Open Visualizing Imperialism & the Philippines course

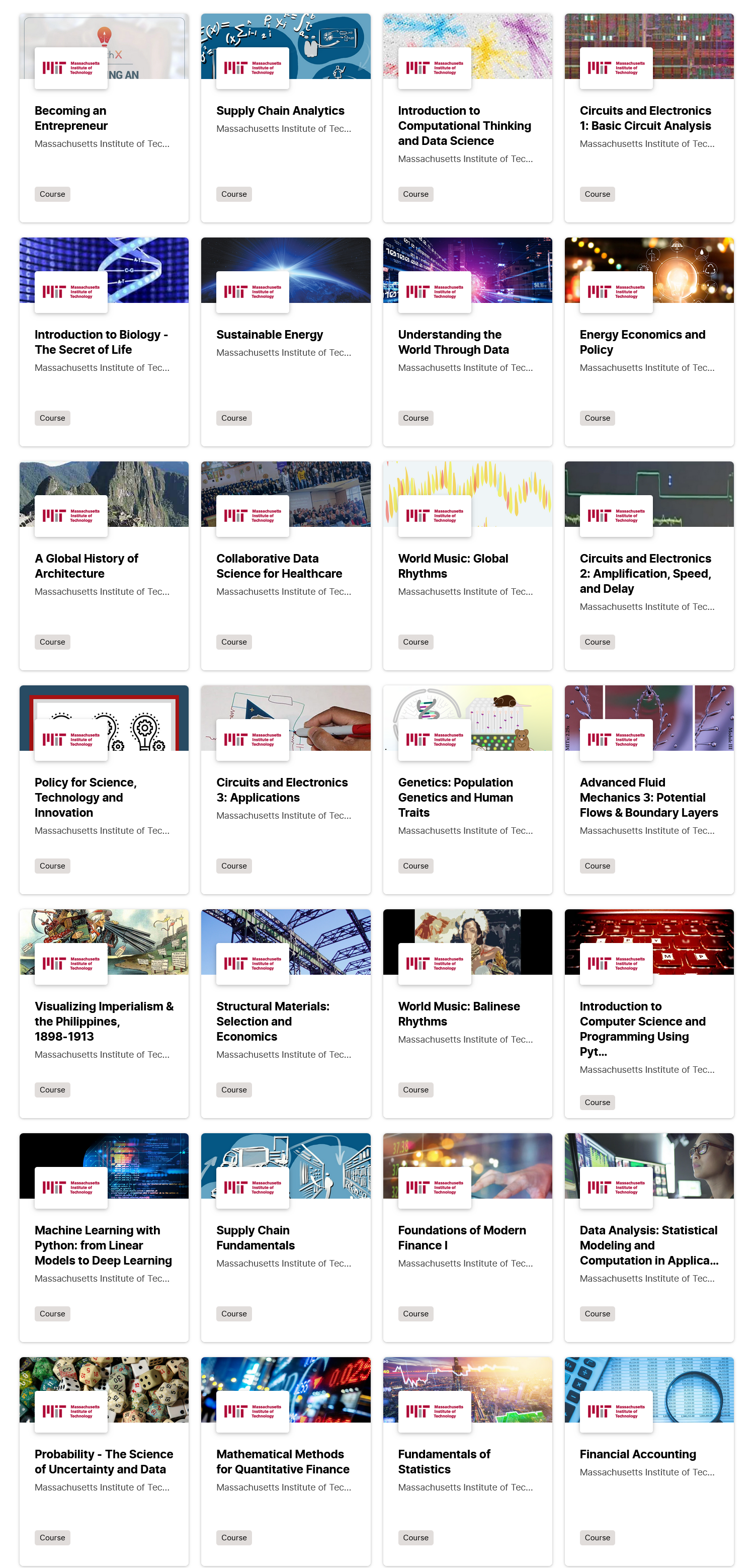(104, 1022)
